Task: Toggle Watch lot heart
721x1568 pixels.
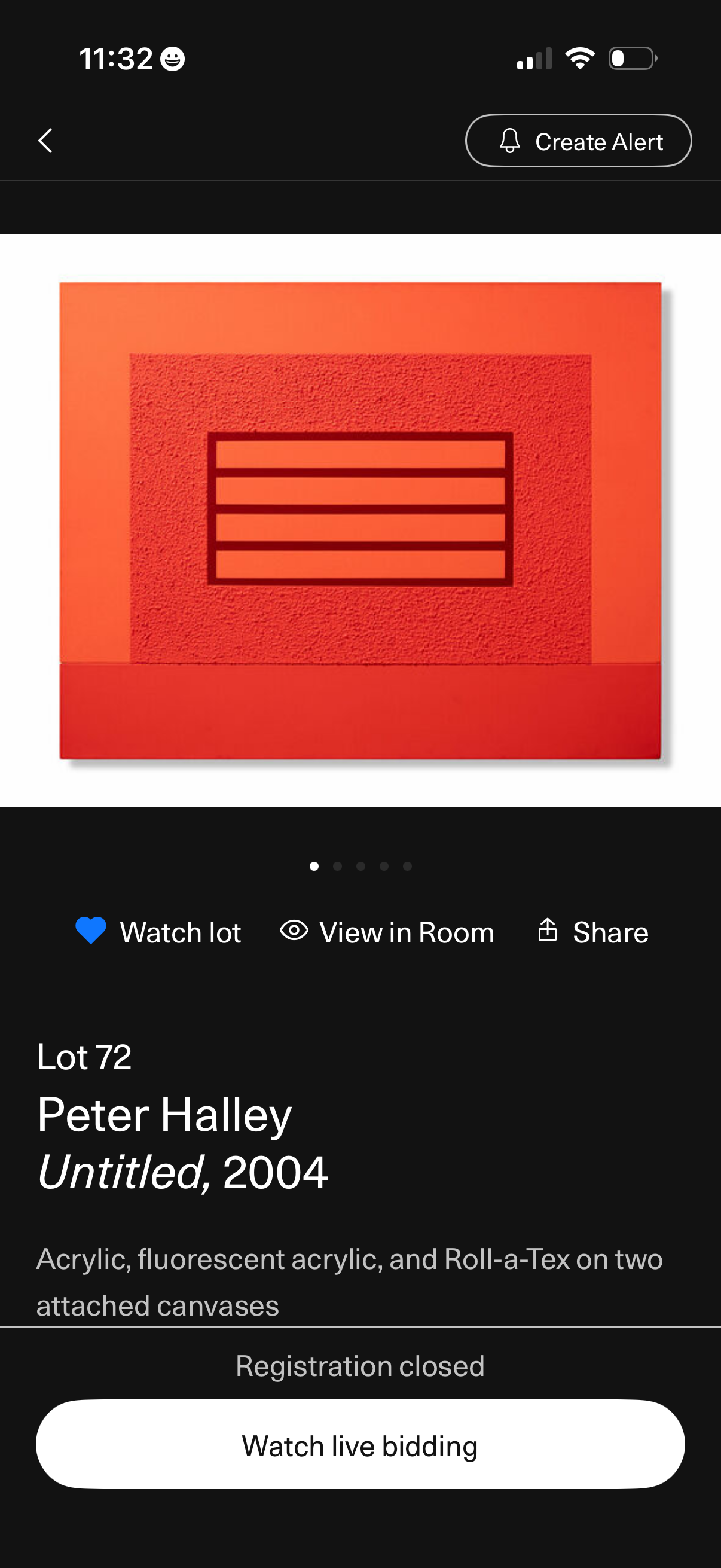Action: tap(91, 931)
